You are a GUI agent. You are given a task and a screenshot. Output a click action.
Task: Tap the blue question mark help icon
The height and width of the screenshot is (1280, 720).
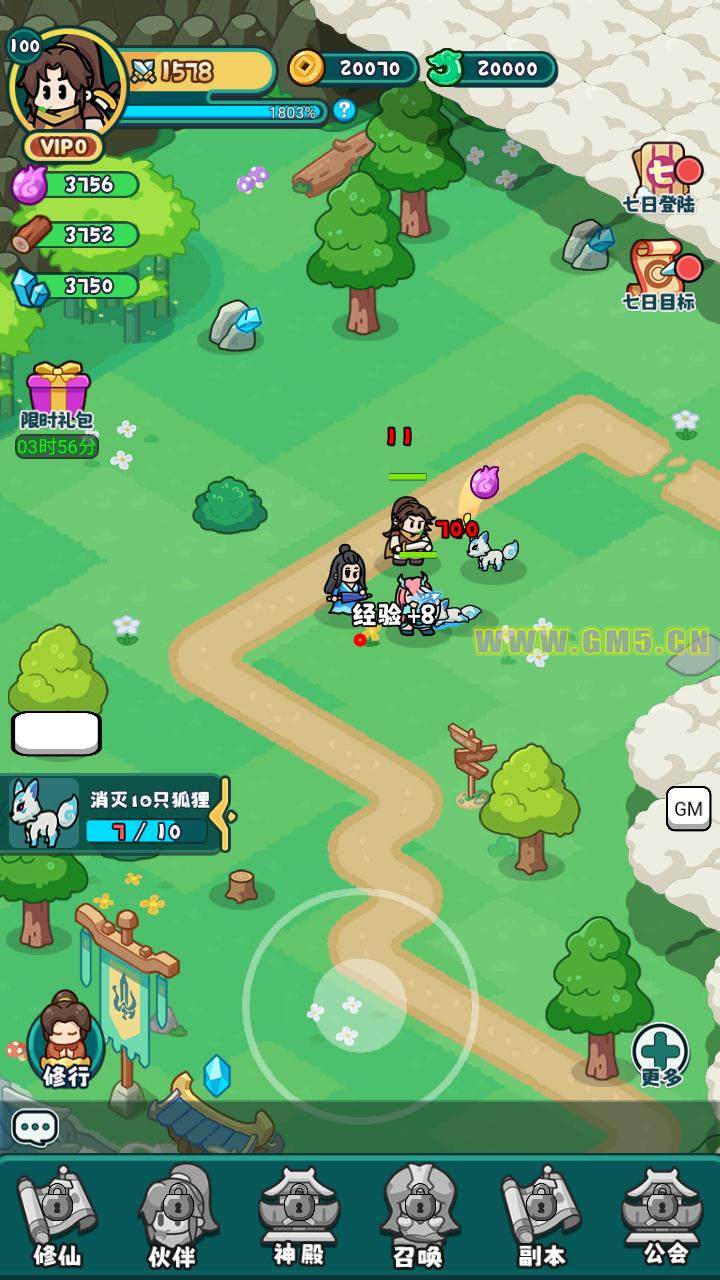tap(344, 110)
